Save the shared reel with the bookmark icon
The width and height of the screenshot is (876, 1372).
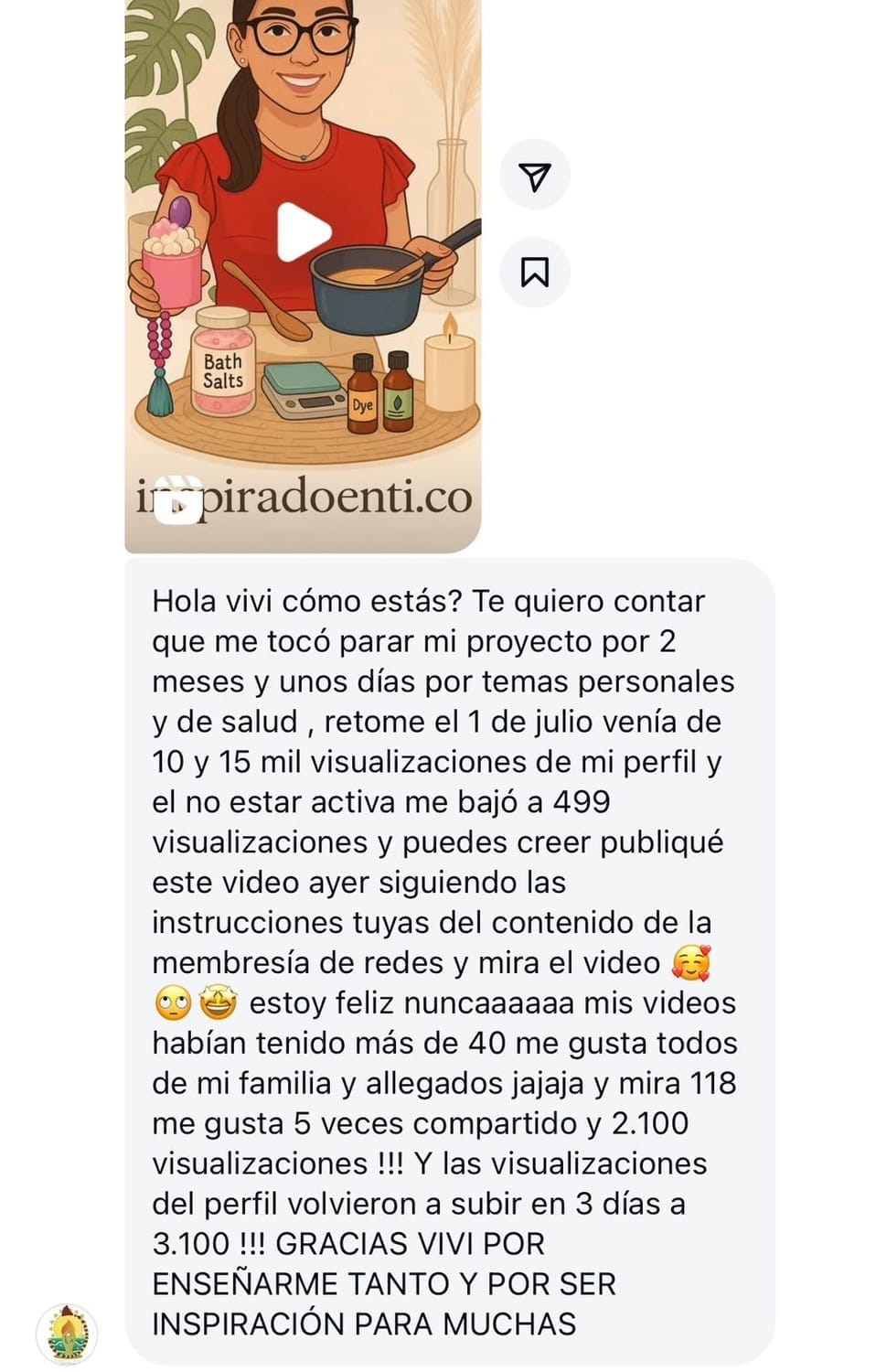[535, 273]
